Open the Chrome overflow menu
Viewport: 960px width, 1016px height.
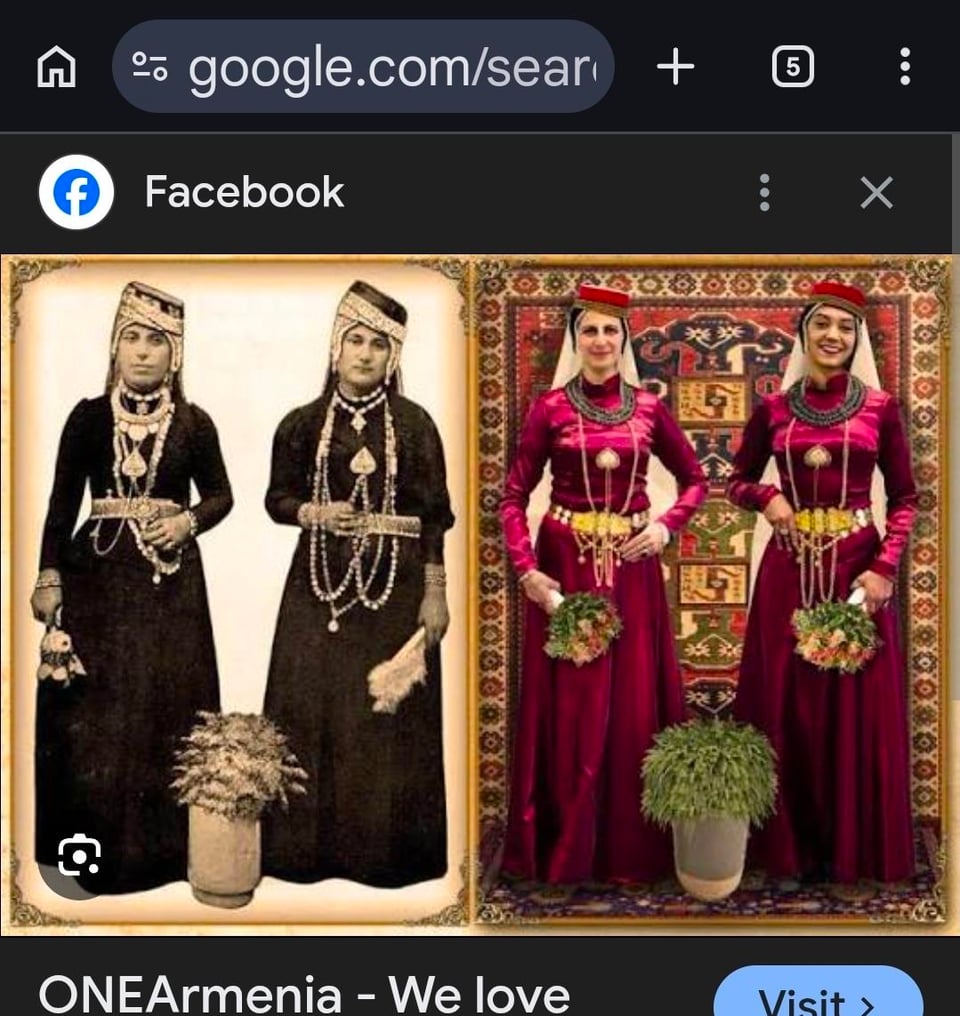904,67
